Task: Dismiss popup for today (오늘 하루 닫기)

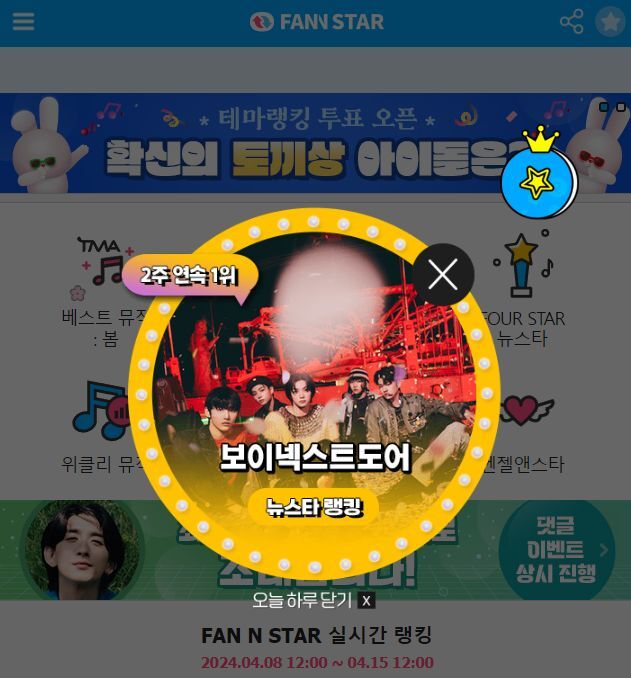Action: pyautogui.click(x=313, y=600)
